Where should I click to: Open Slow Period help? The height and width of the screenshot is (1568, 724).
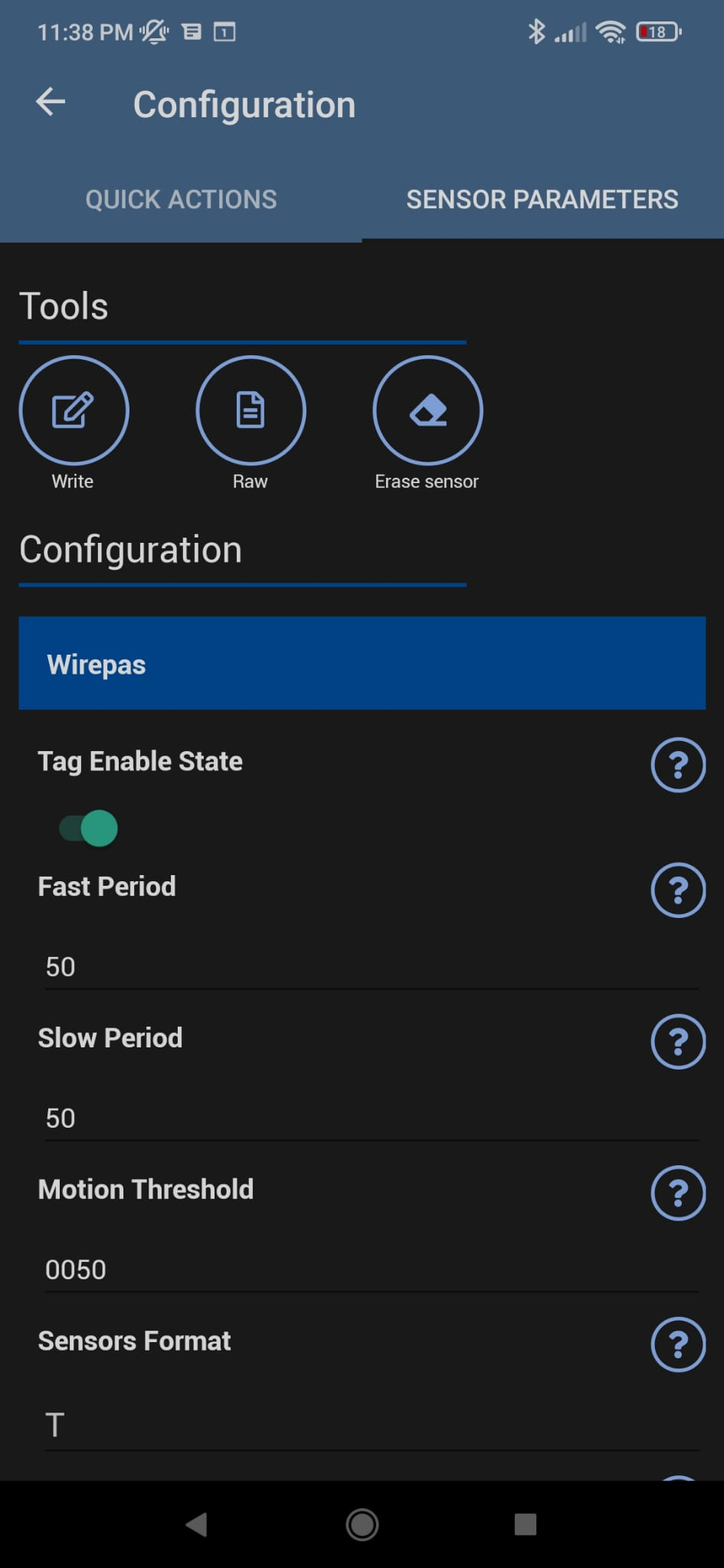[x=677, y=1042]
